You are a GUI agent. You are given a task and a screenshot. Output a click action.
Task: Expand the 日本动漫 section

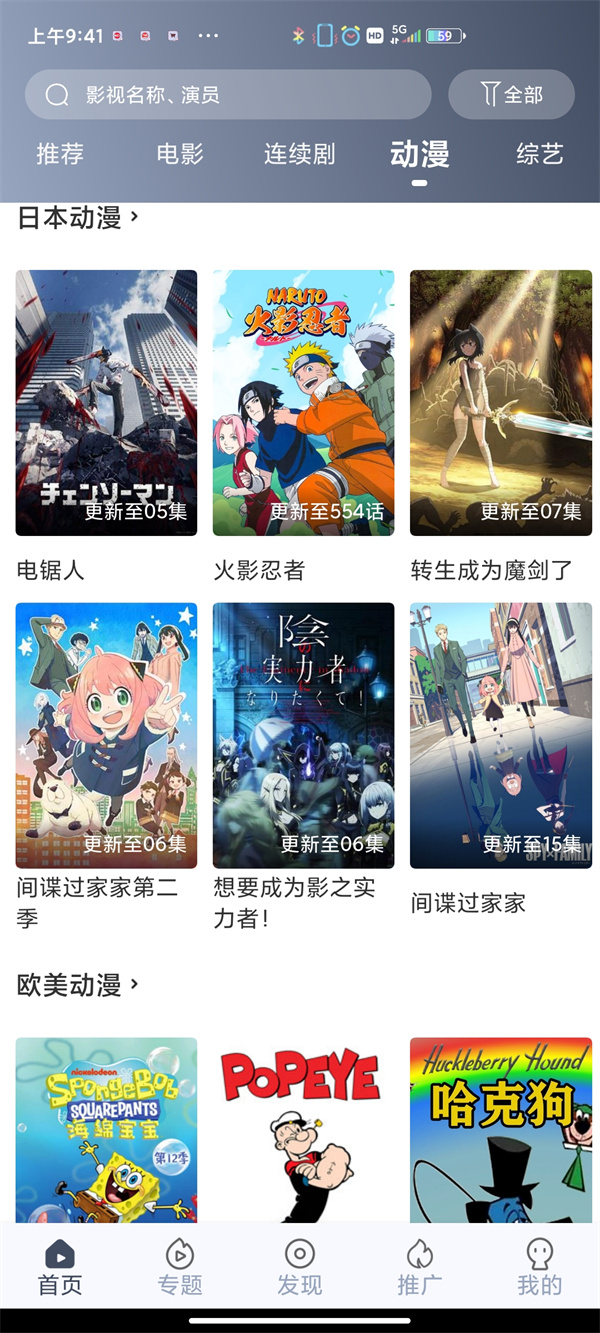[x=78, y=217]
